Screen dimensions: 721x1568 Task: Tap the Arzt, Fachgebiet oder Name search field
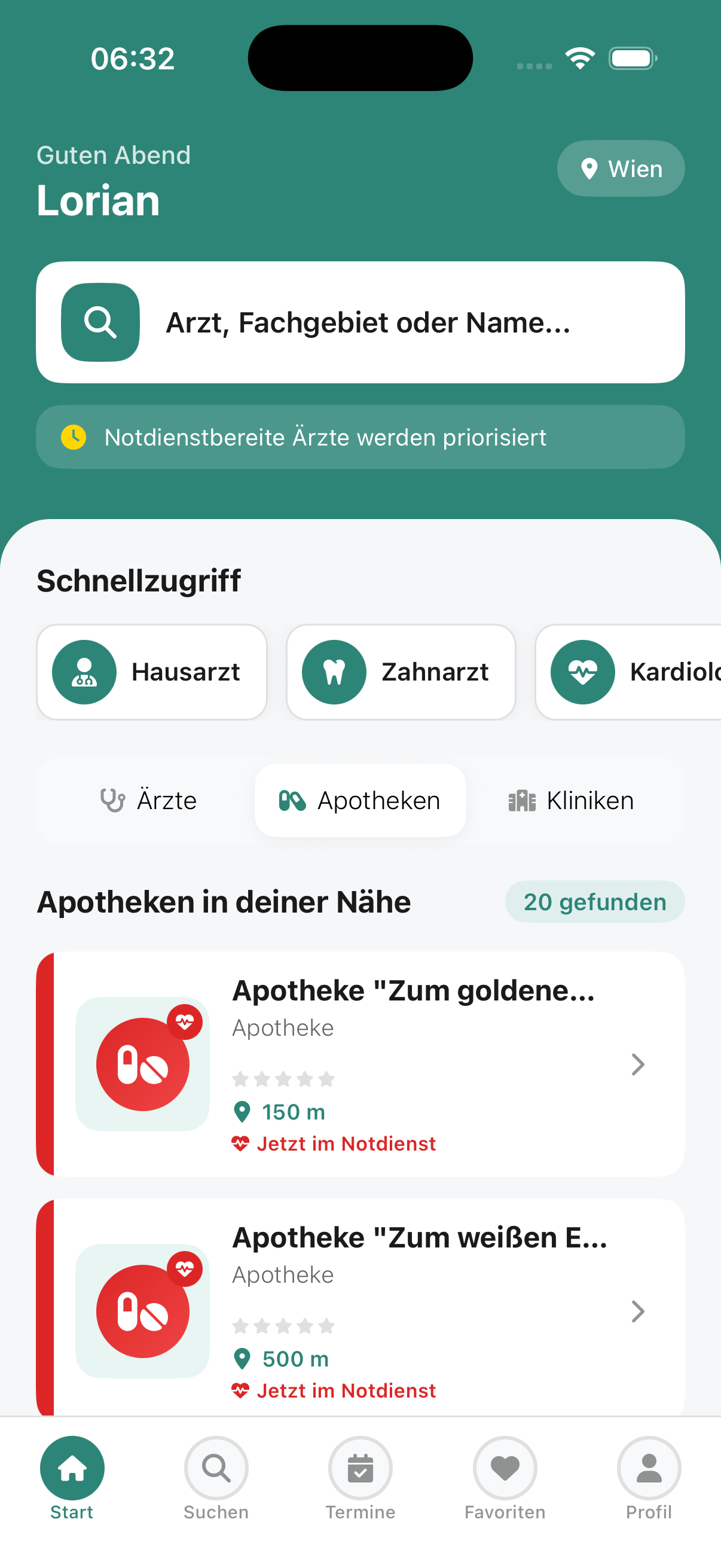(x=368, y=322)
